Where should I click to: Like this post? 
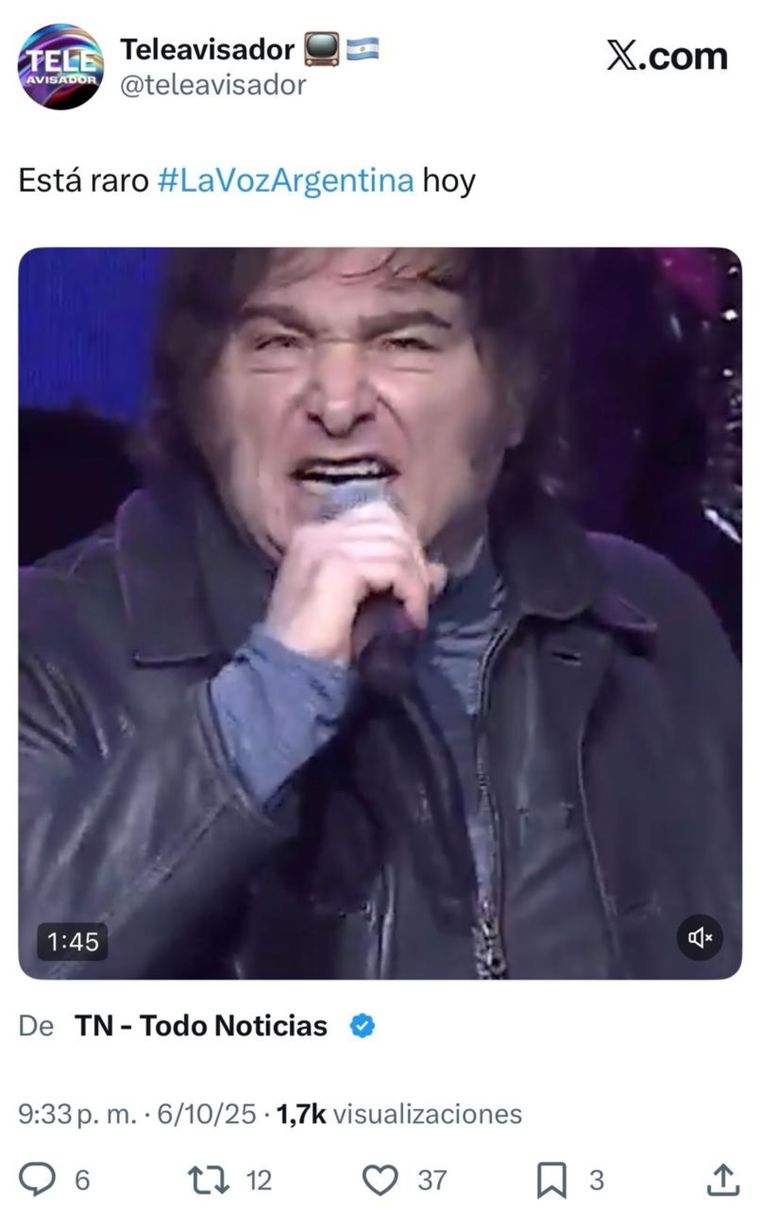click(x=380, y=1180)
